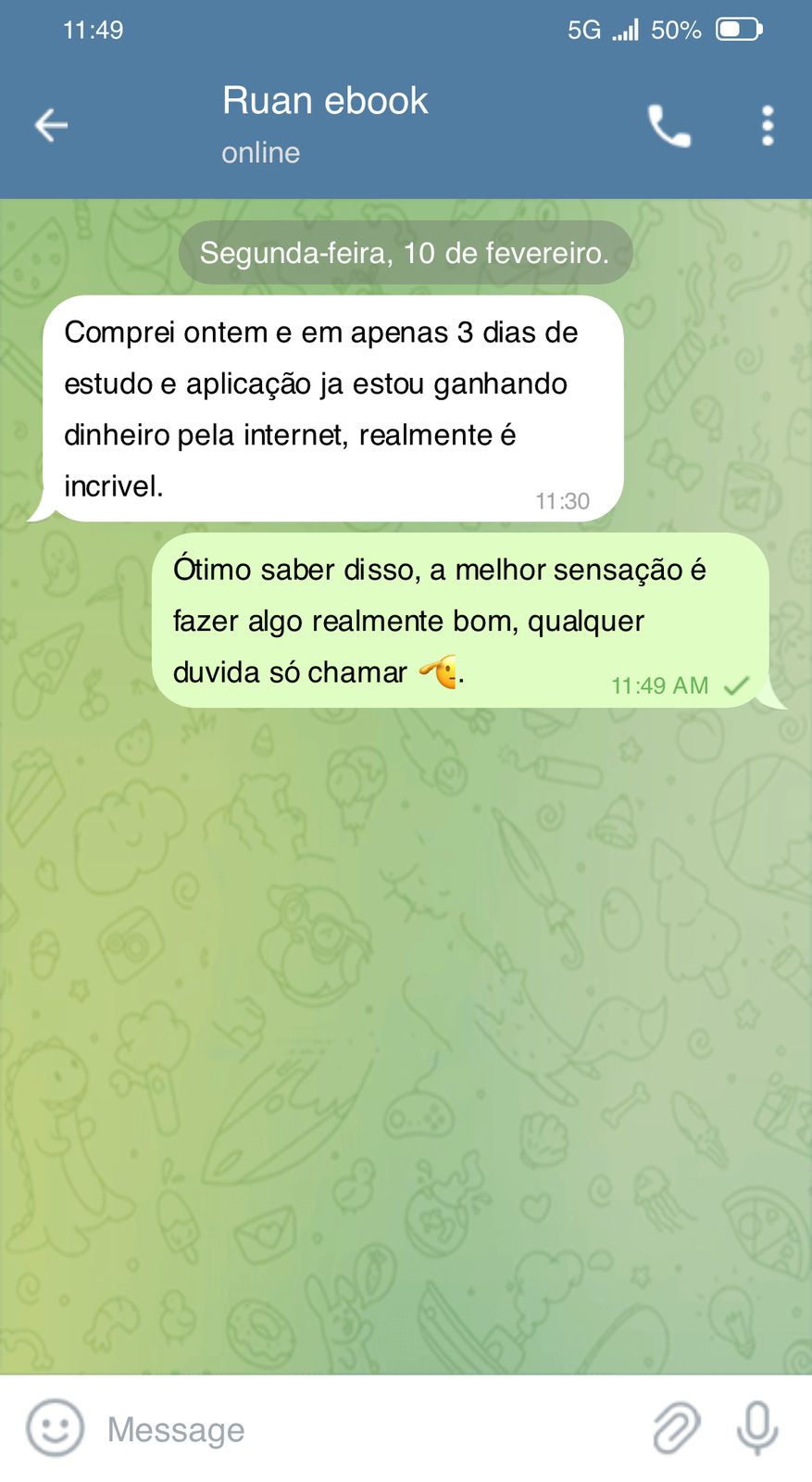
Task: Open the emoji picker
Action: click(55, 1427)
